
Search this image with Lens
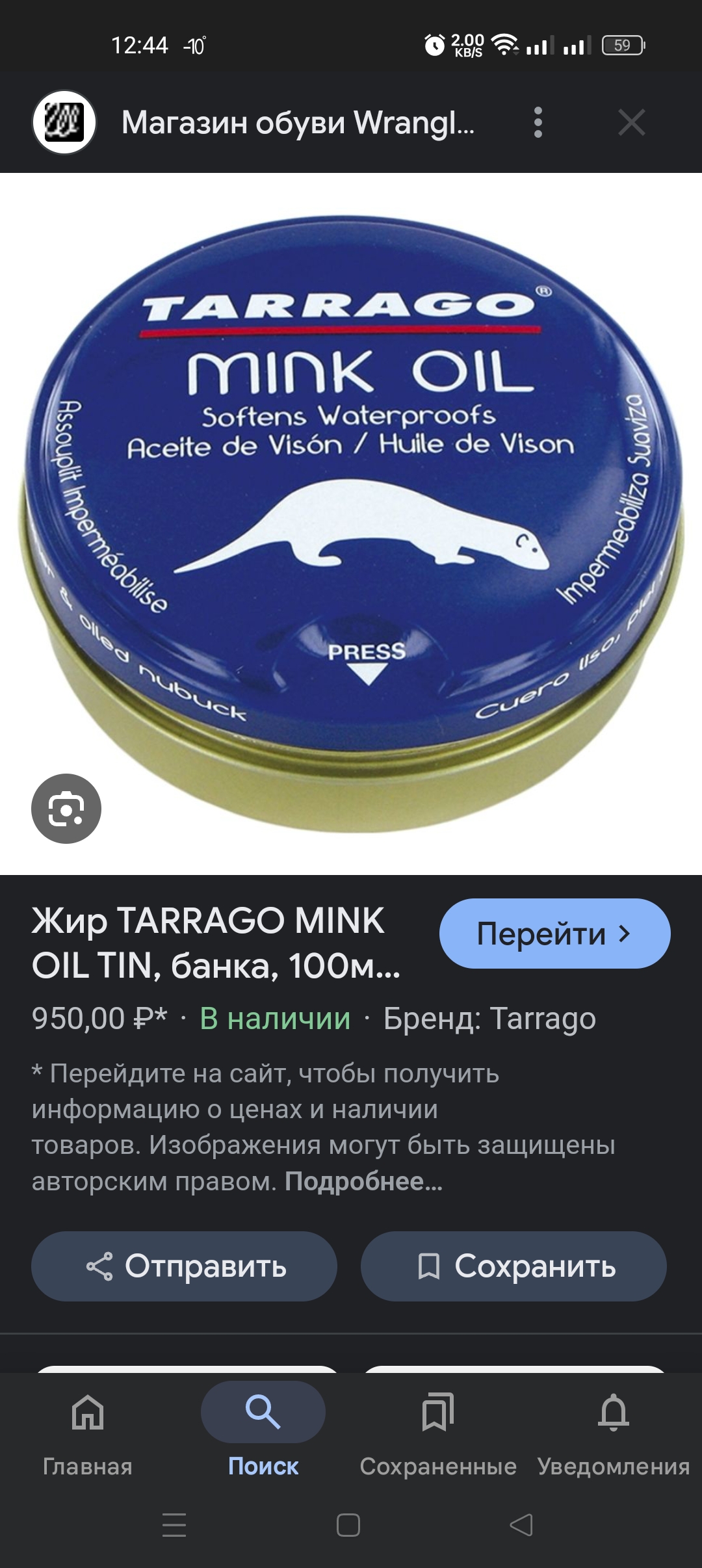(66, 809)
